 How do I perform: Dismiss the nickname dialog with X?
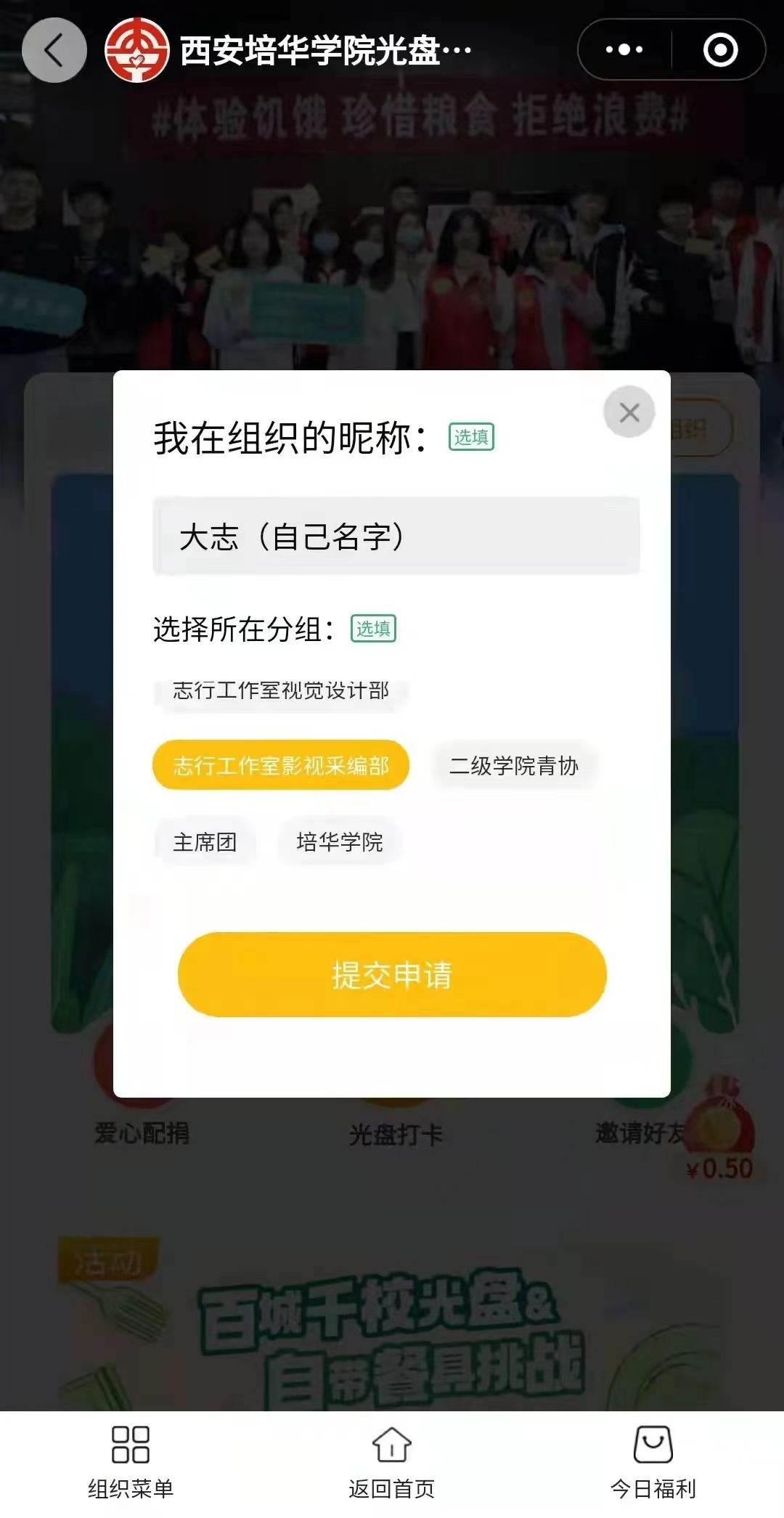pyautogui.click(x=629, y=412)
